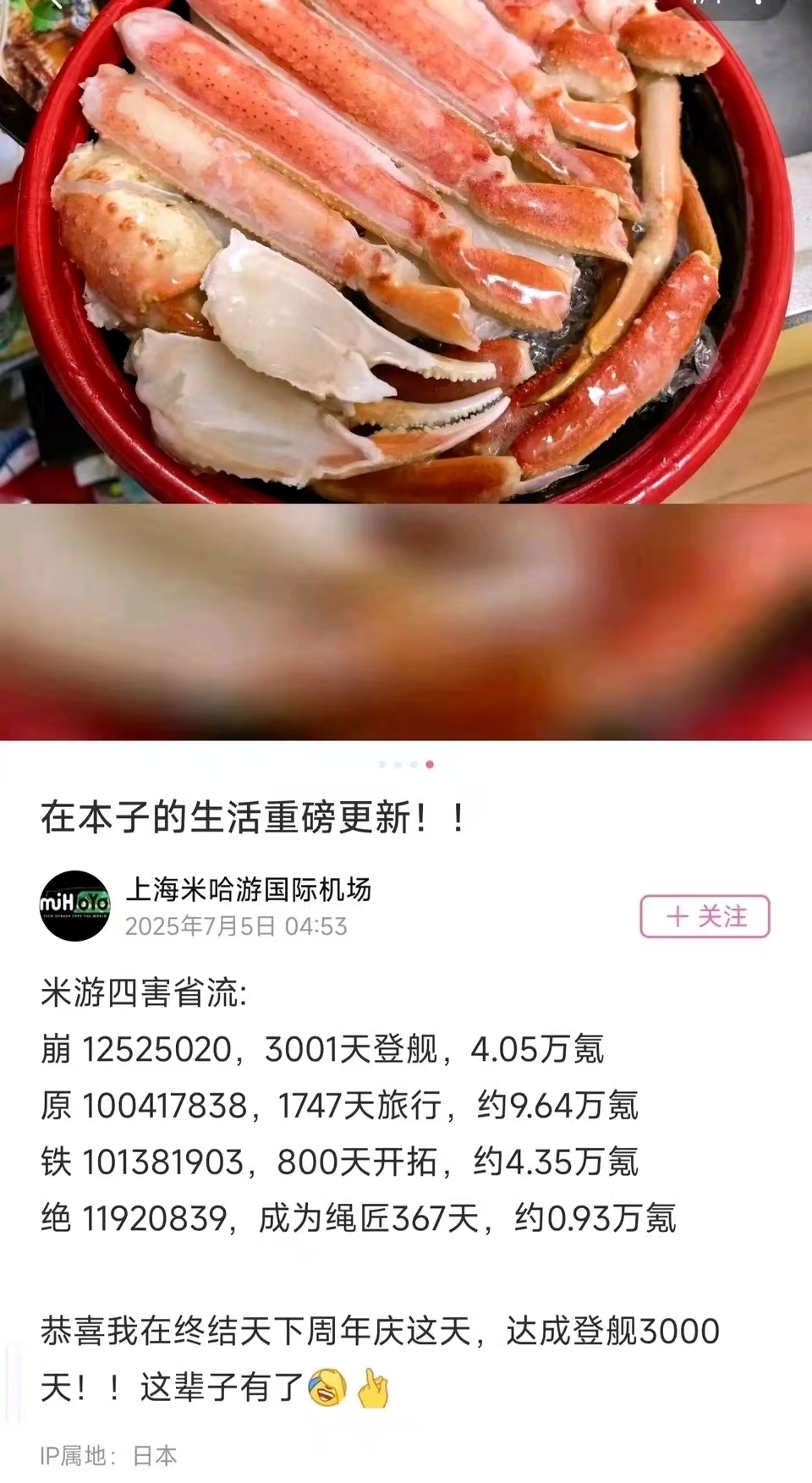This screenshot has height=1483, width=812.
Task: Open the author's miHoYo avatar profile
Action: click(75, 906)
